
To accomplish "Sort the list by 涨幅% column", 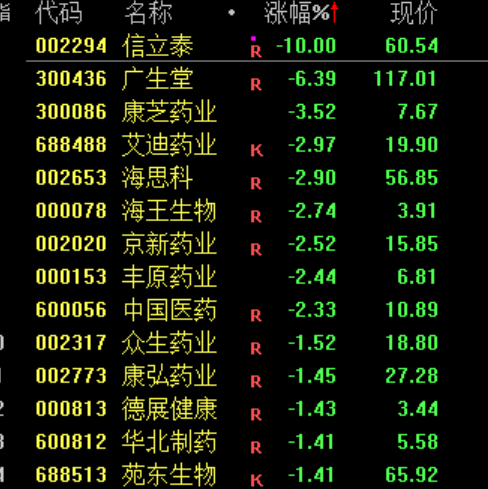I will [301, 13].
